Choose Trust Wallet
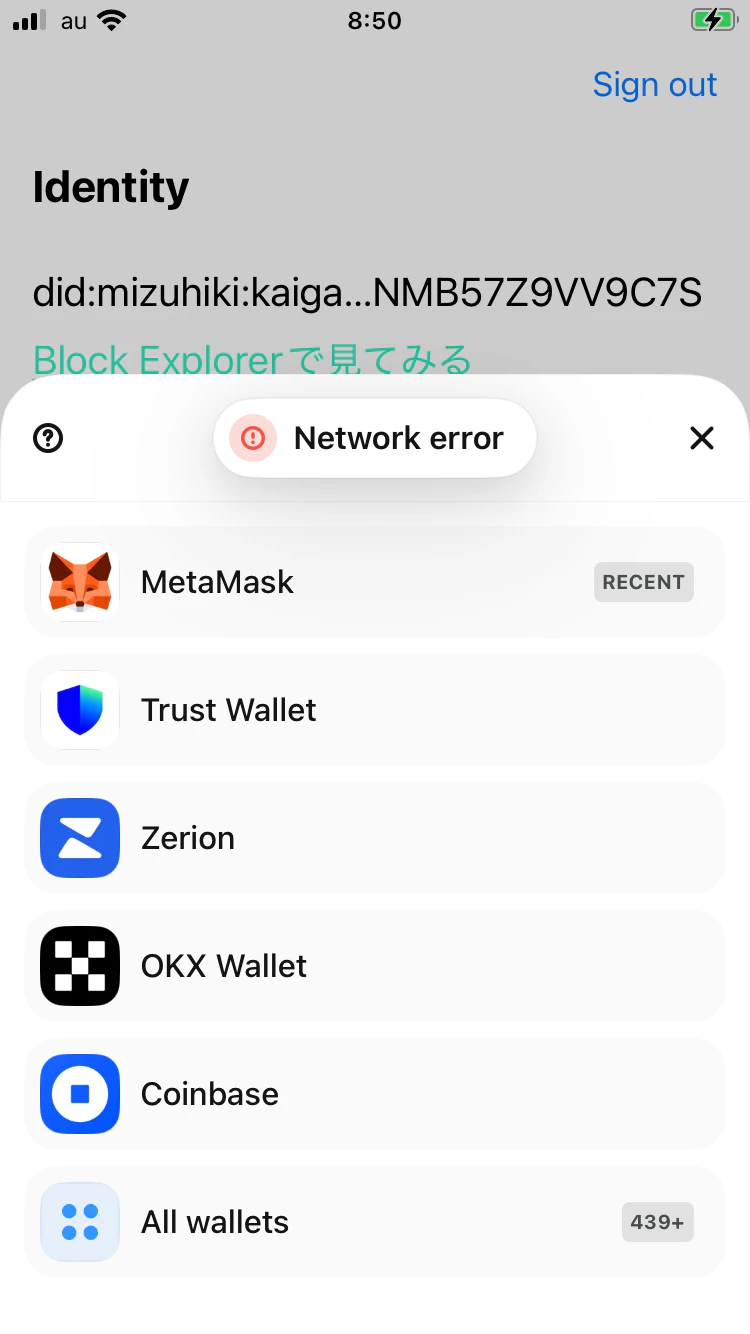Image resolution: width=750 pixels, height=1334 pixels. [x=374, y=710]
